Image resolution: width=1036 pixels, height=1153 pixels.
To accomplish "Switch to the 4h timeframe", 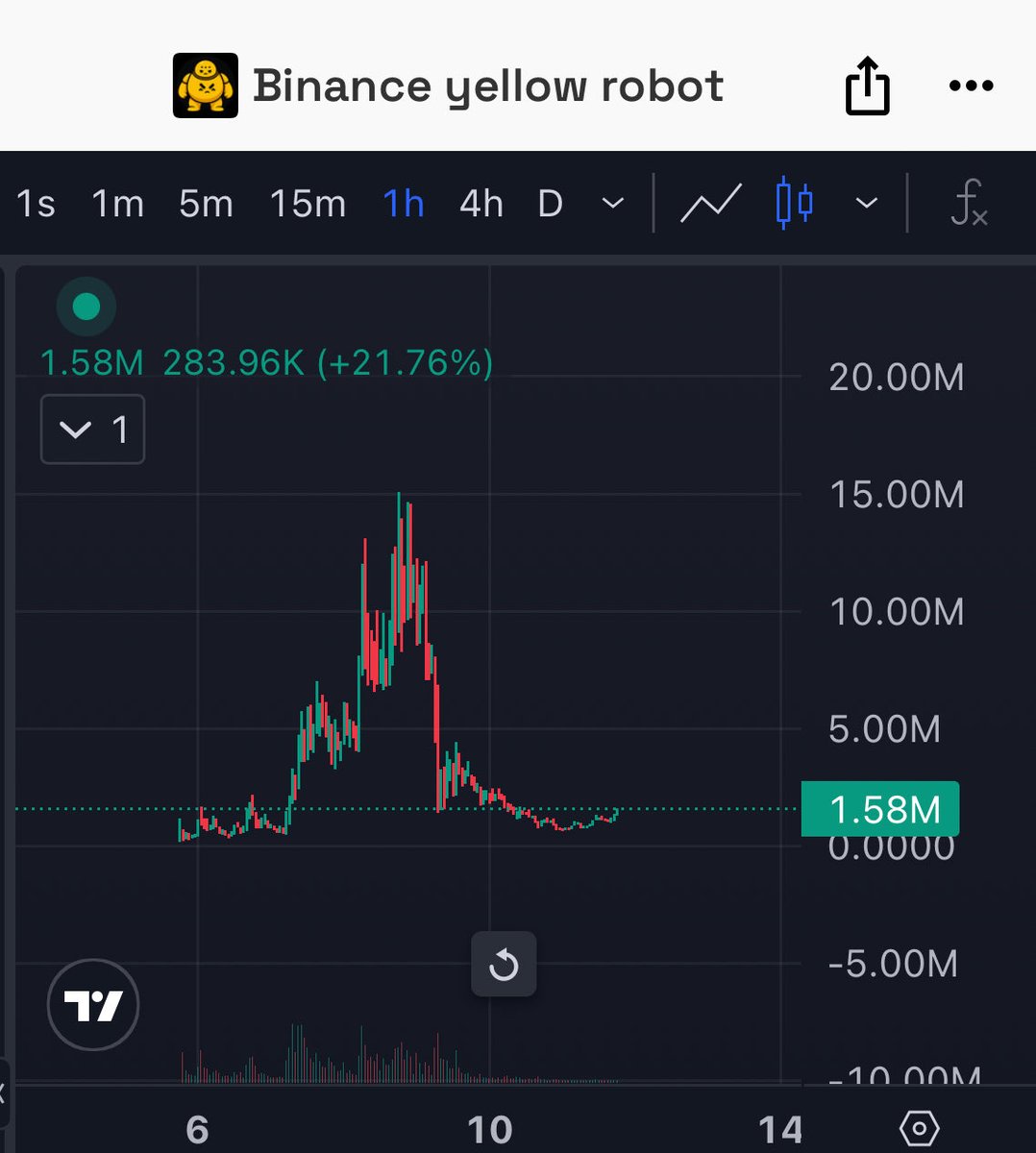I will (x=481, y=204).
